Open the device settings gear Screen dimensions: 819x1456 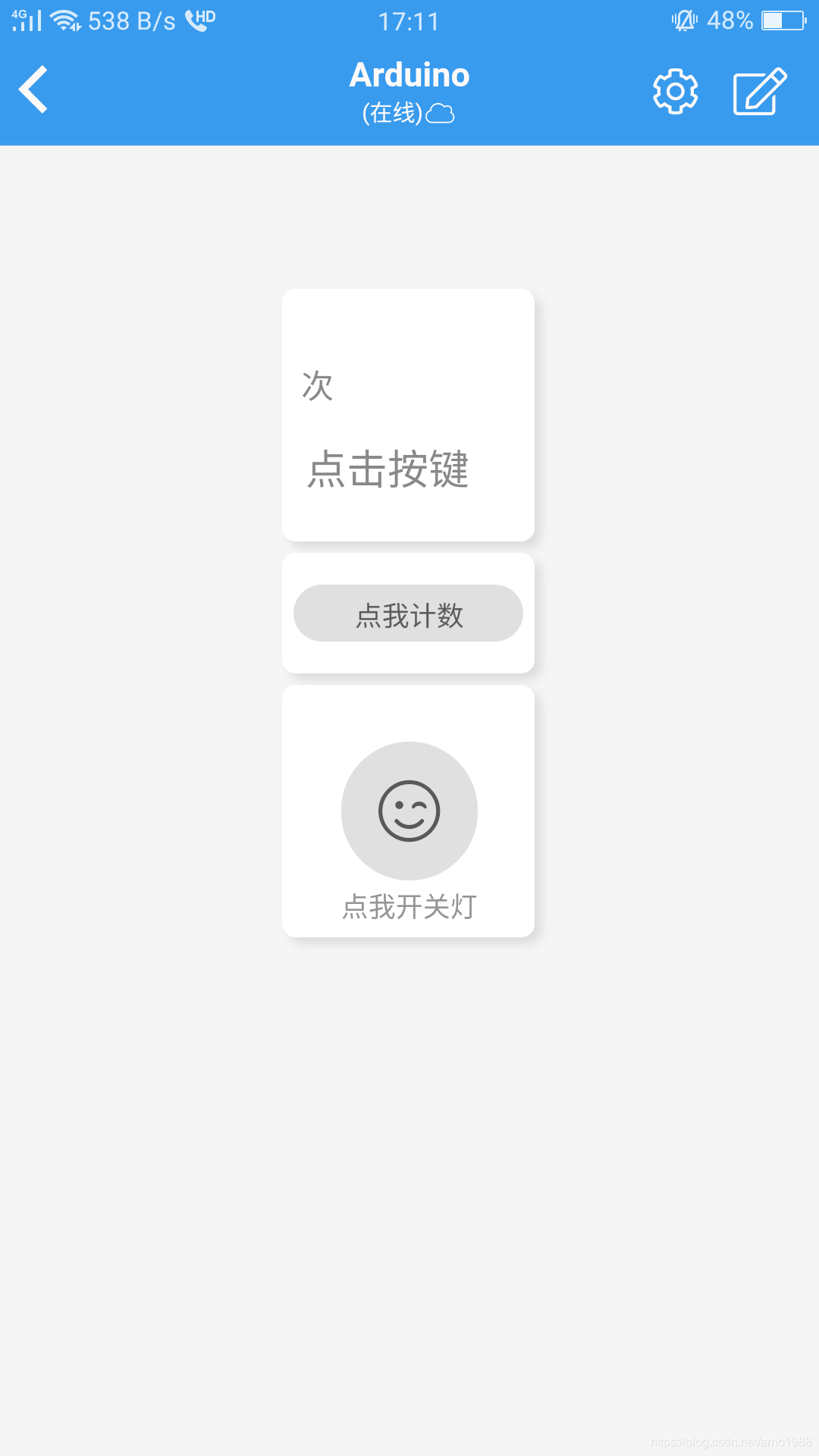(x=675, y=92)
